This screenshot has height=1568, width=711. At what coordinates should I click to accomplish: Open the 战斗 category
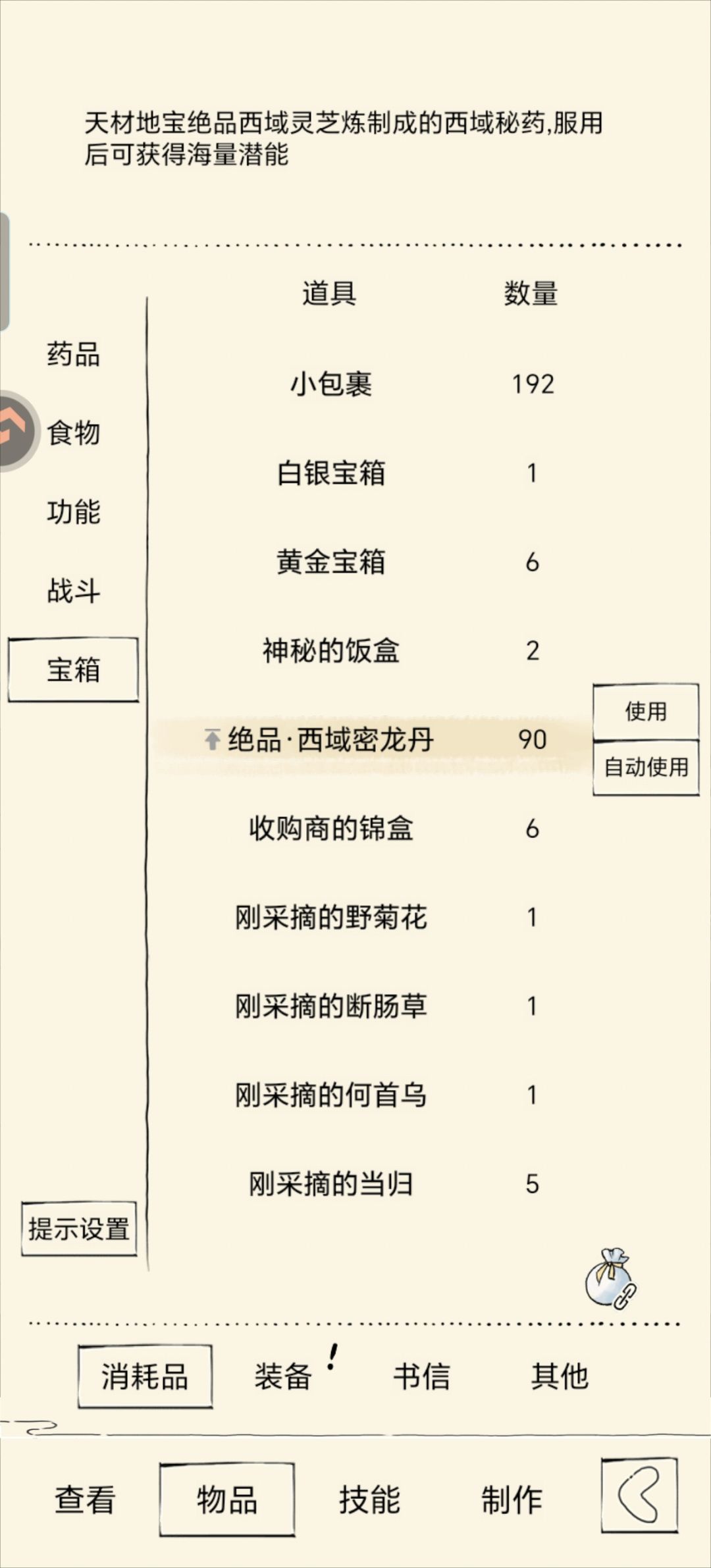click(73, 590)
